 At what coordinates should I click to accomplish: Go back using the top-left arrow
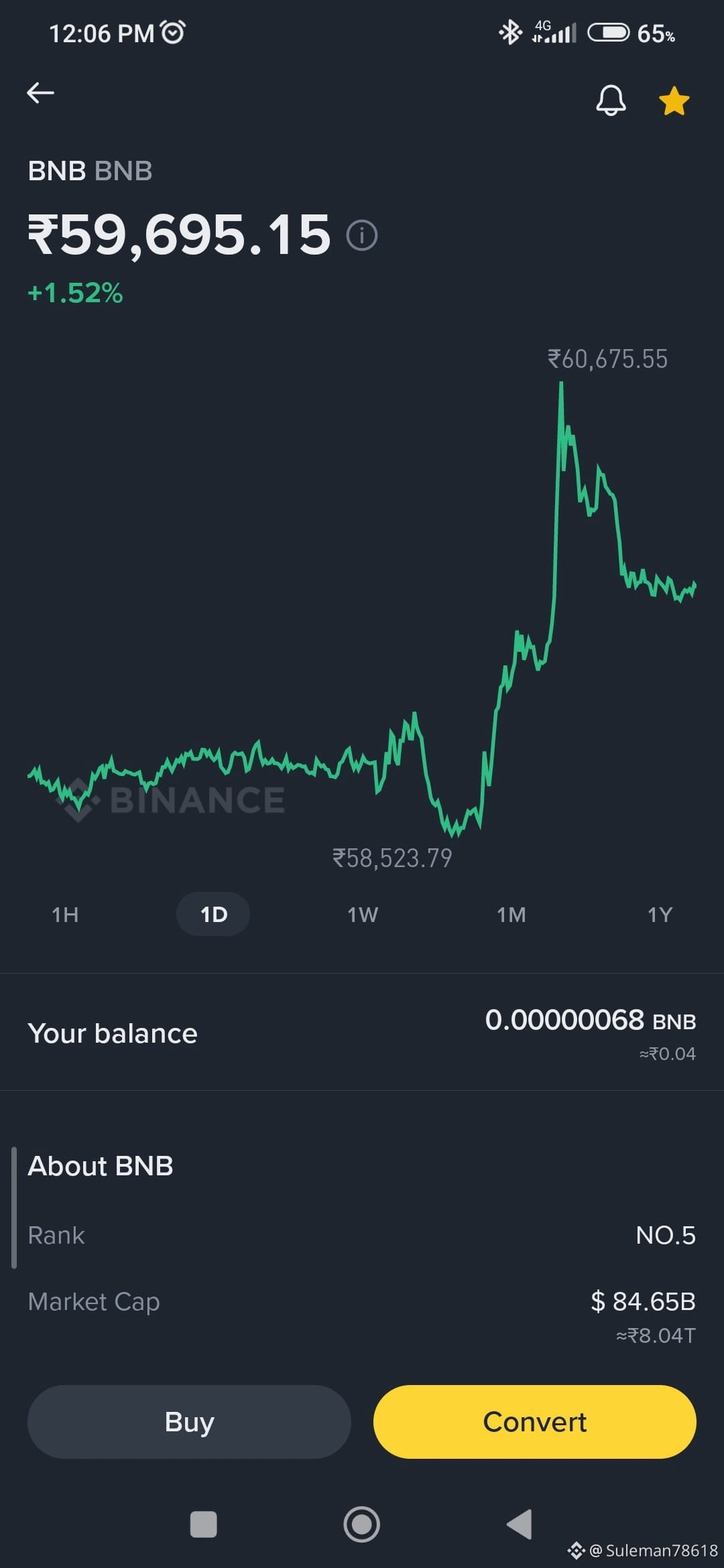click(x=40, y=92)
